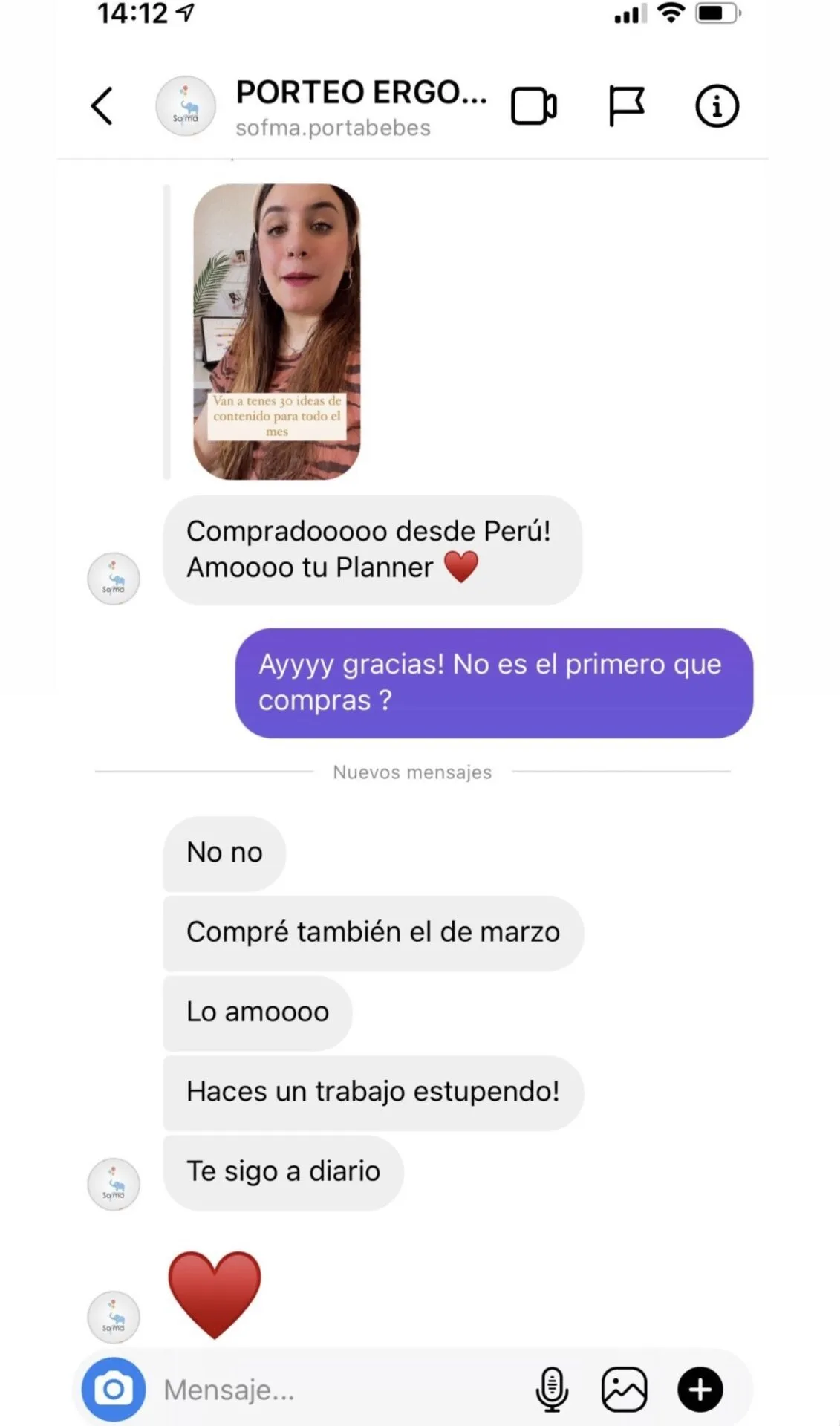
Task: Open conversation details info
Action: tap(717, 106)
